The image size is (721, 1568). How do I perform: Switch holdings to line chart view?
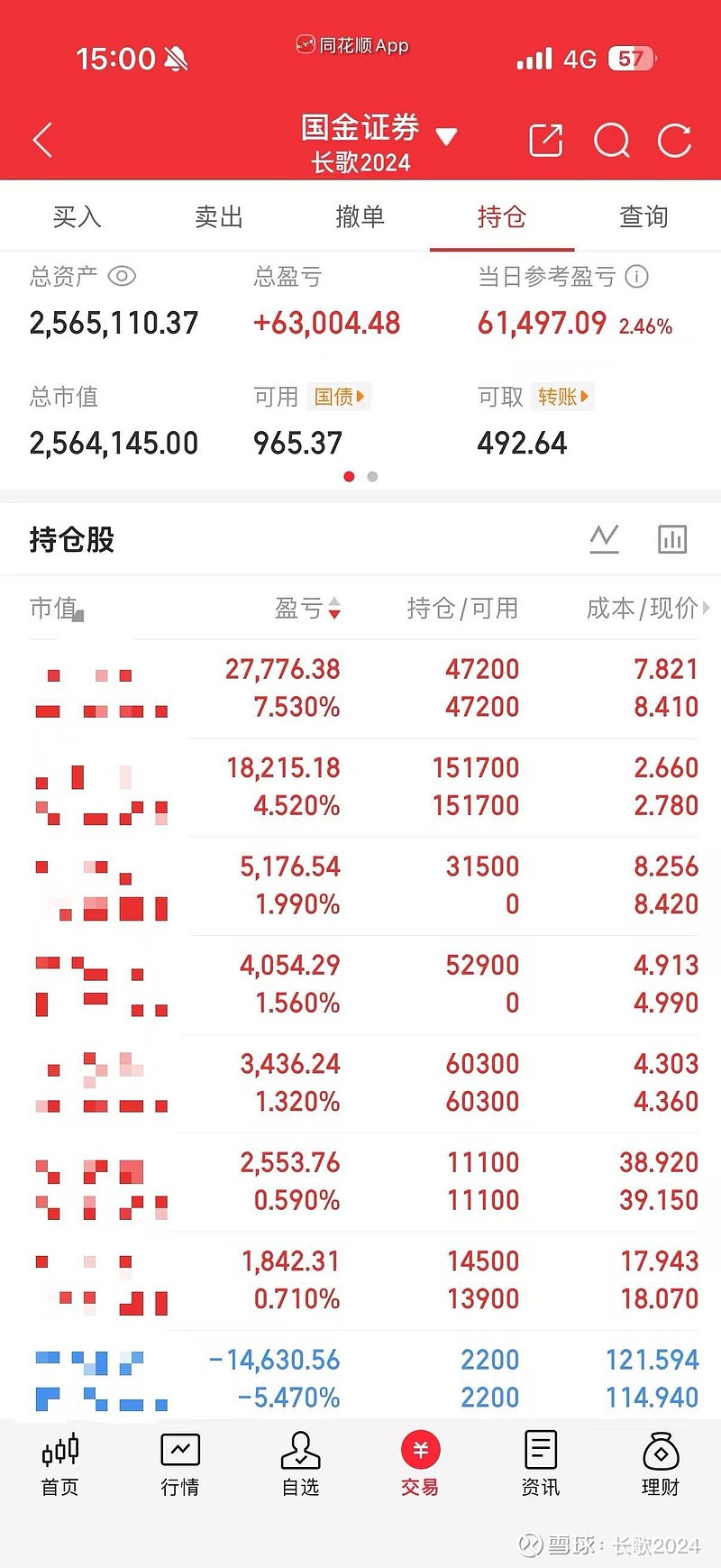point(605,539)
